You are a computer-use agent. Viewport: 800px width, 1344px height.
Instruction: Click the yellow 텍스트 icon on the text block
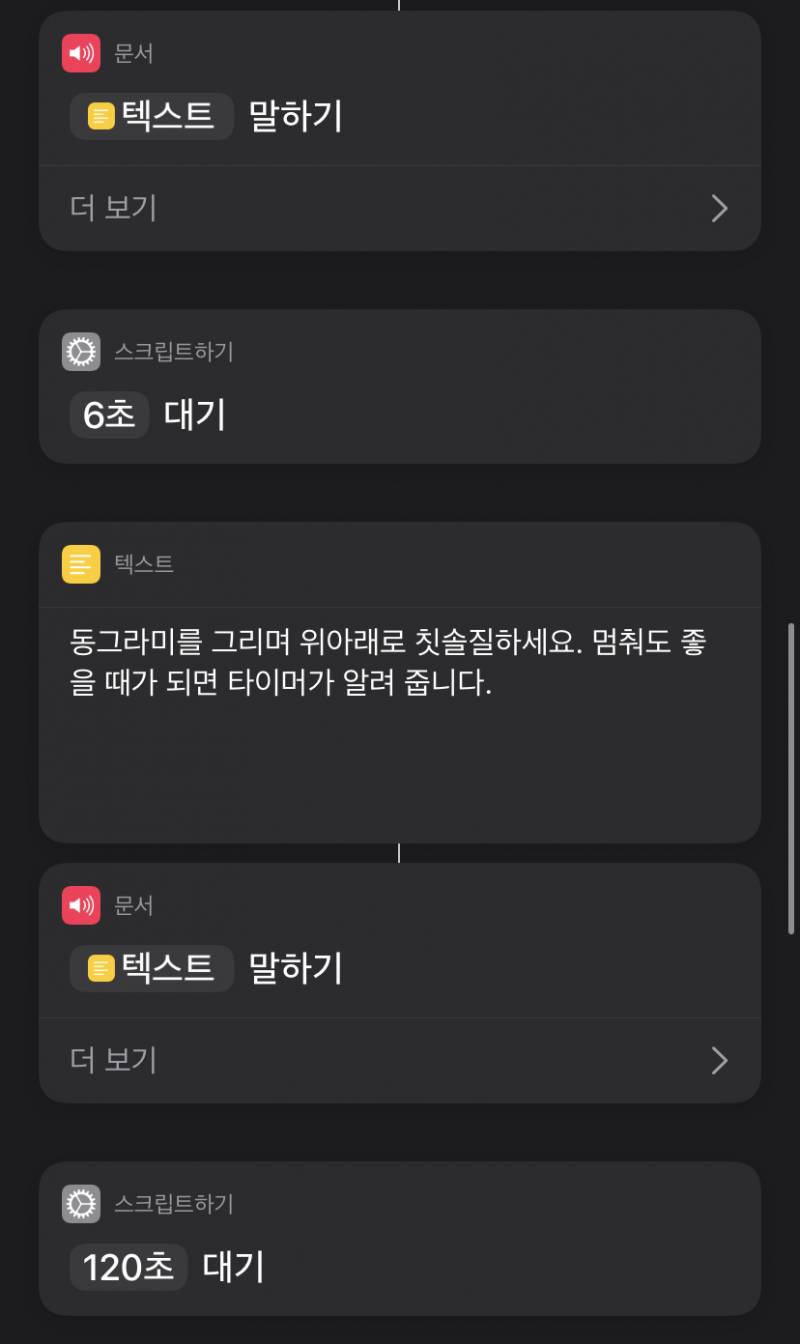(x=79, y=563)
